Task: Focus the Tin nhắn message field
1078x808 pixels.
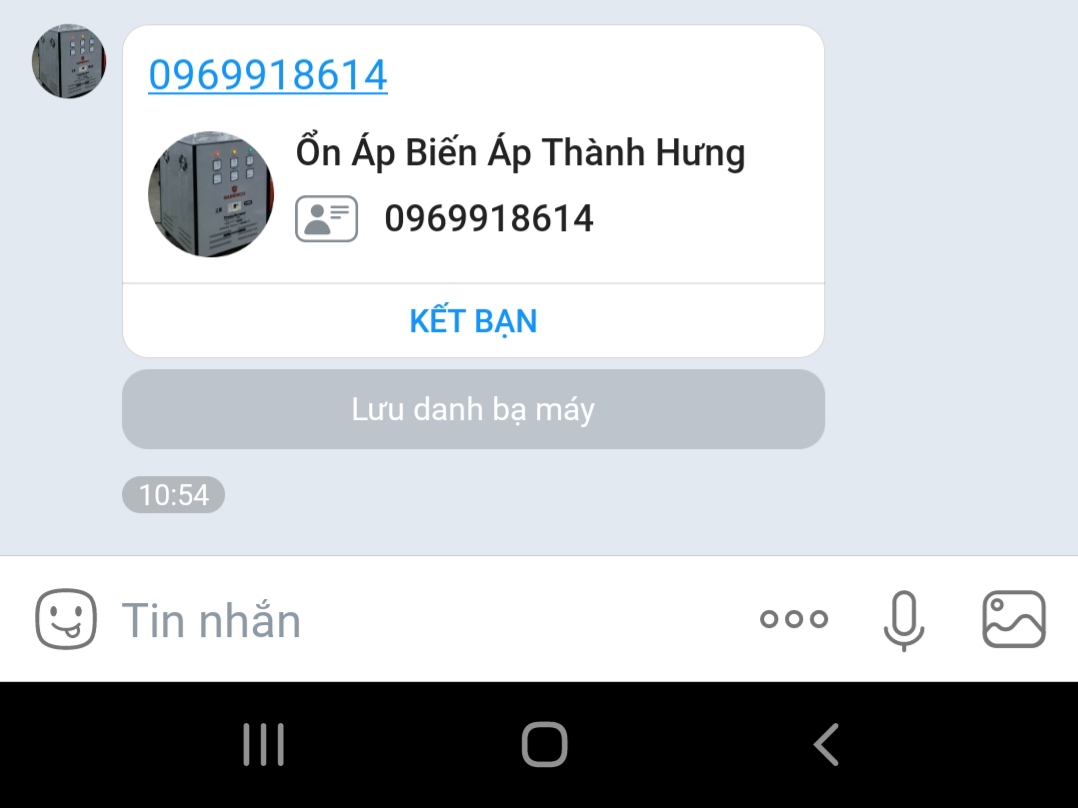Action: point(400,620)
